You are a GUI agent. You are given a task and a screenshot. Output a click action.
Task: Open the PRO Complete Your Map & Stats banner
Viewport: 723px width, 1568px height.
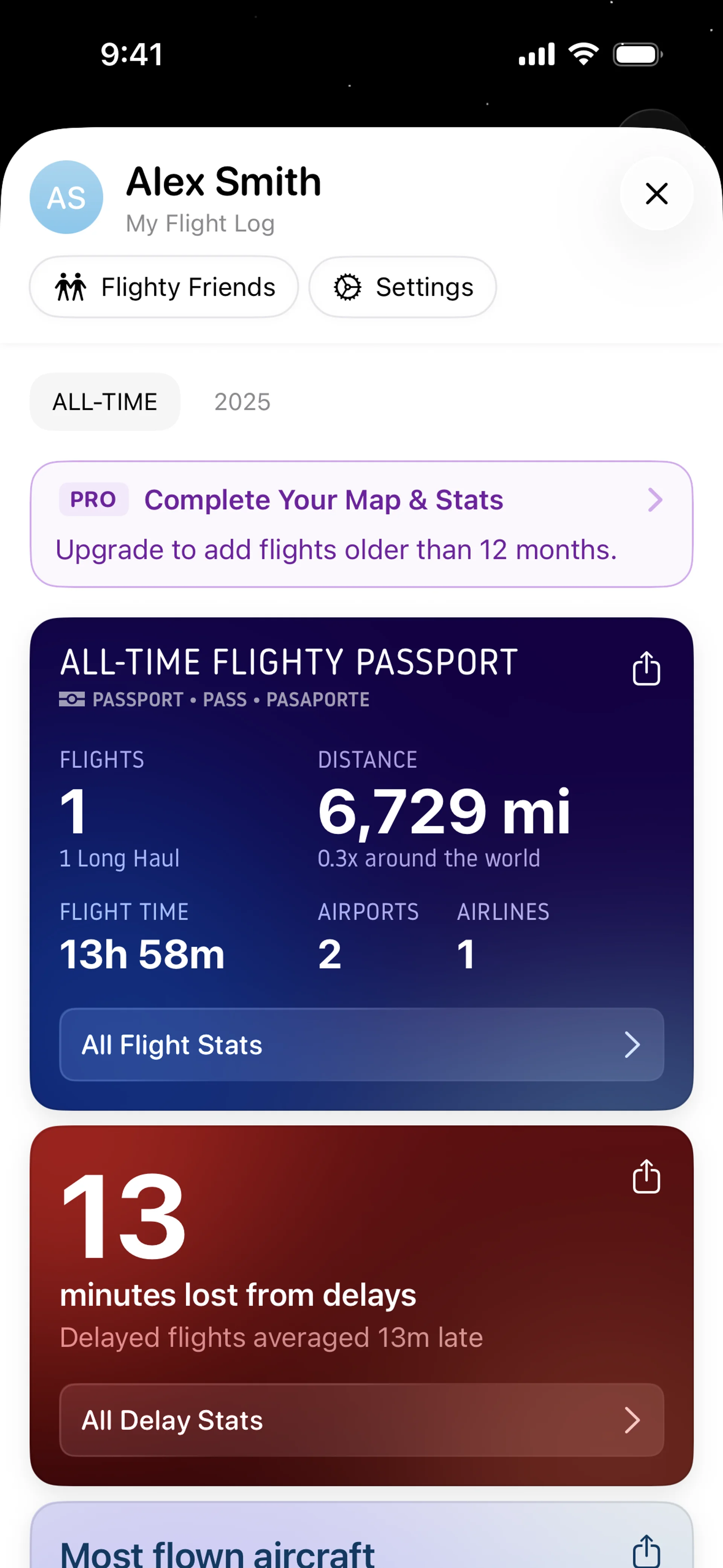(x=361, y=524)
